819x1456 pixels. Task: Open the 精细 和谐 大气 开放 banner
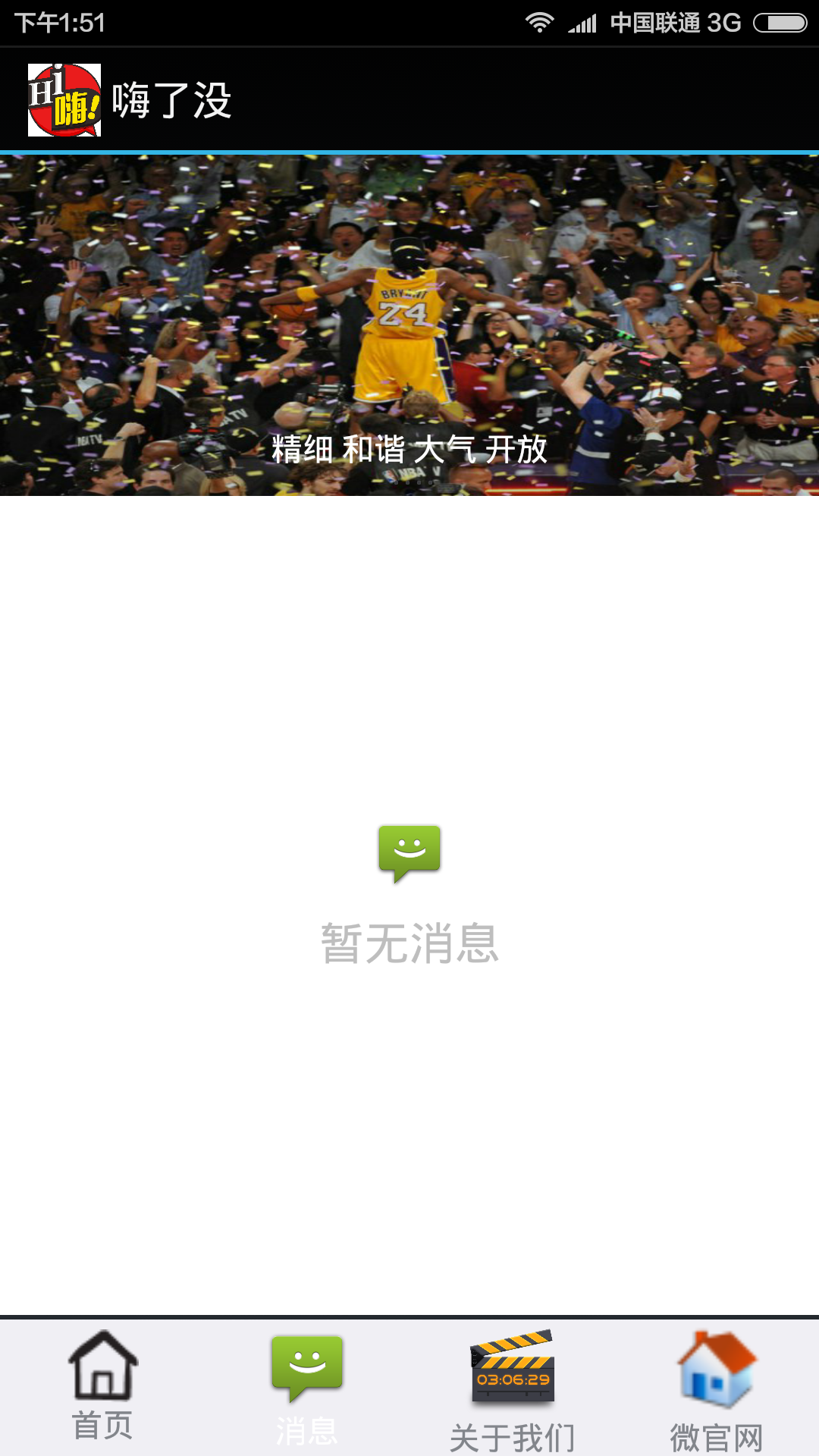(x=409, y=326)
